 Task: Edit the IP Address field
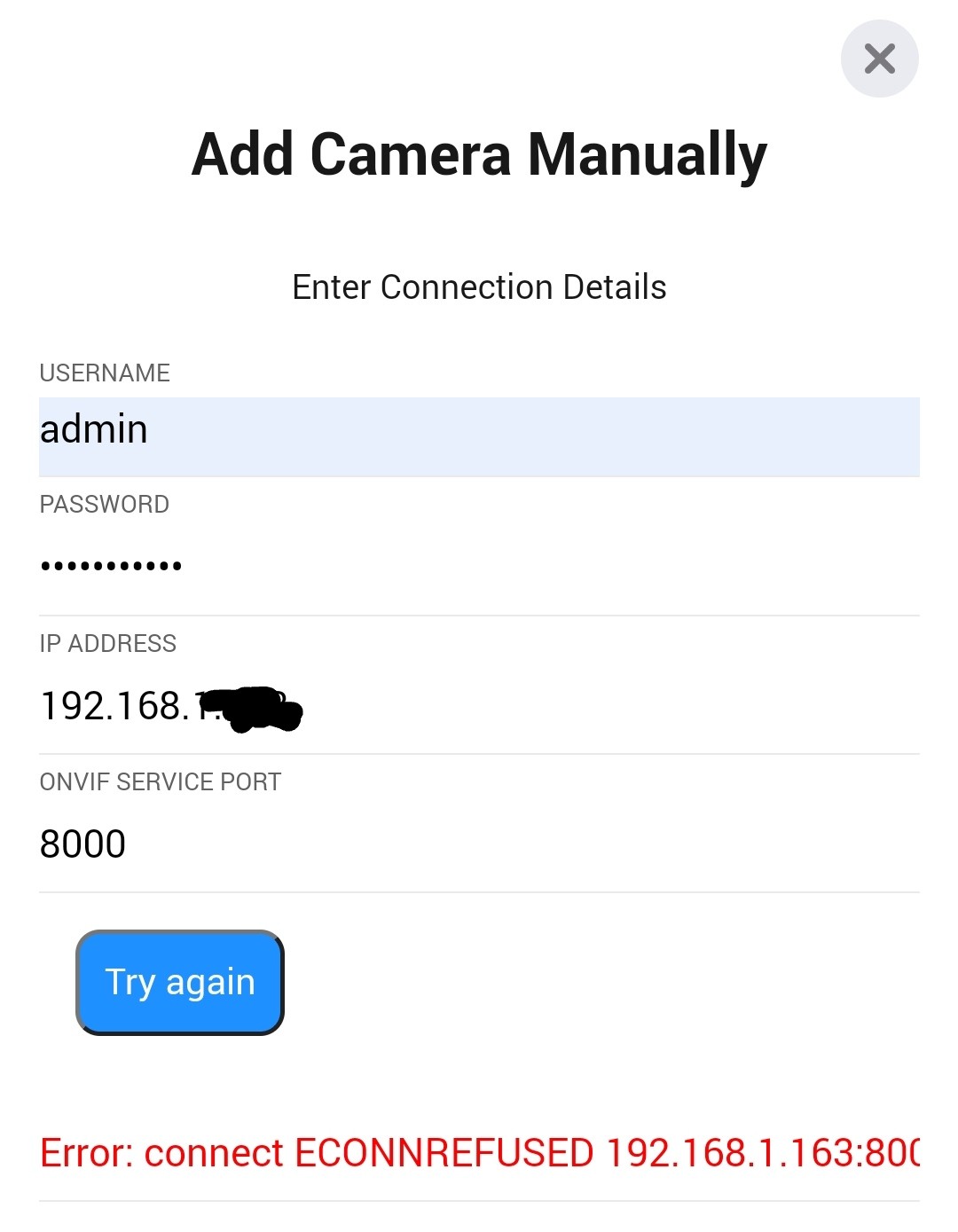click(479, 707)
